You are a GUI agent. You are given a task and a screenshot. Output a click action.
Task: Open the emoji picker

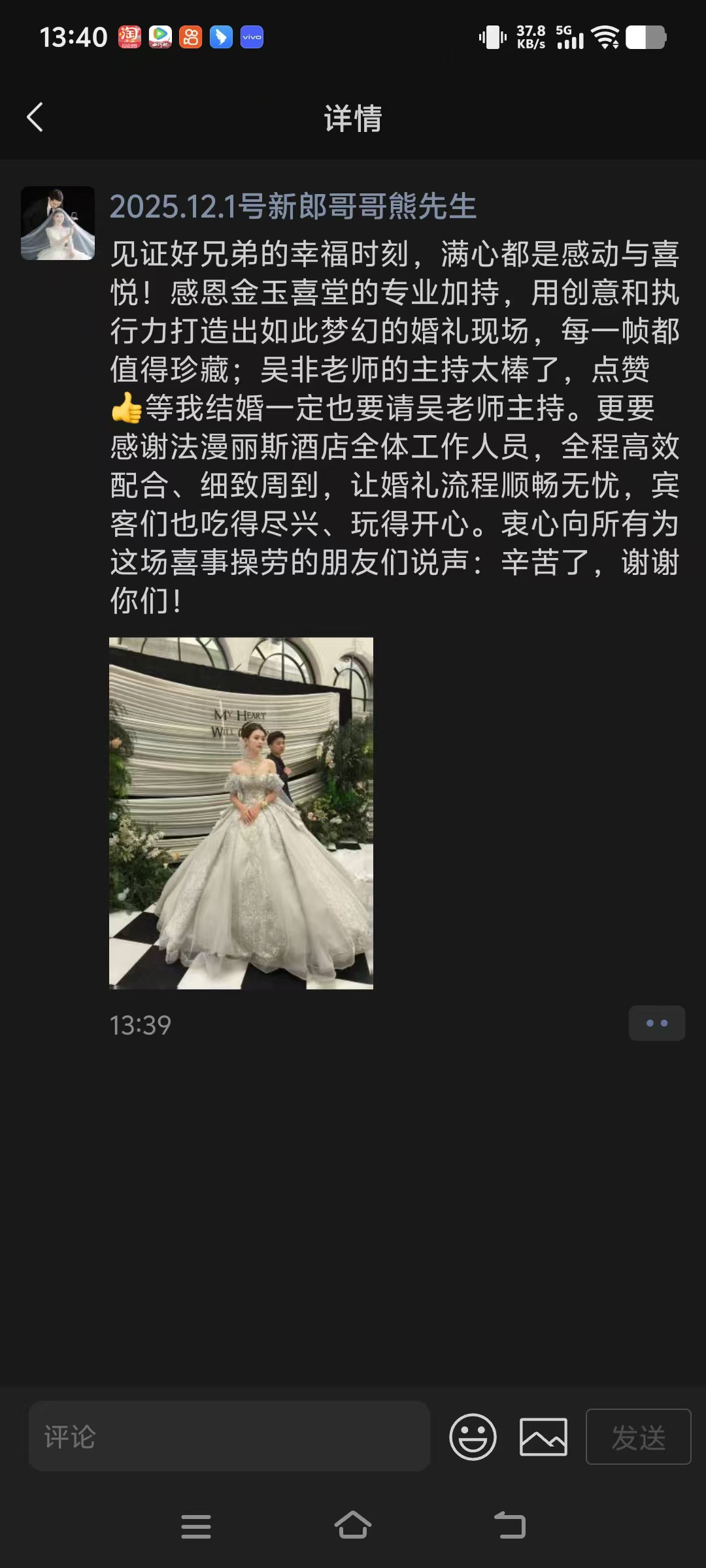473,1436
